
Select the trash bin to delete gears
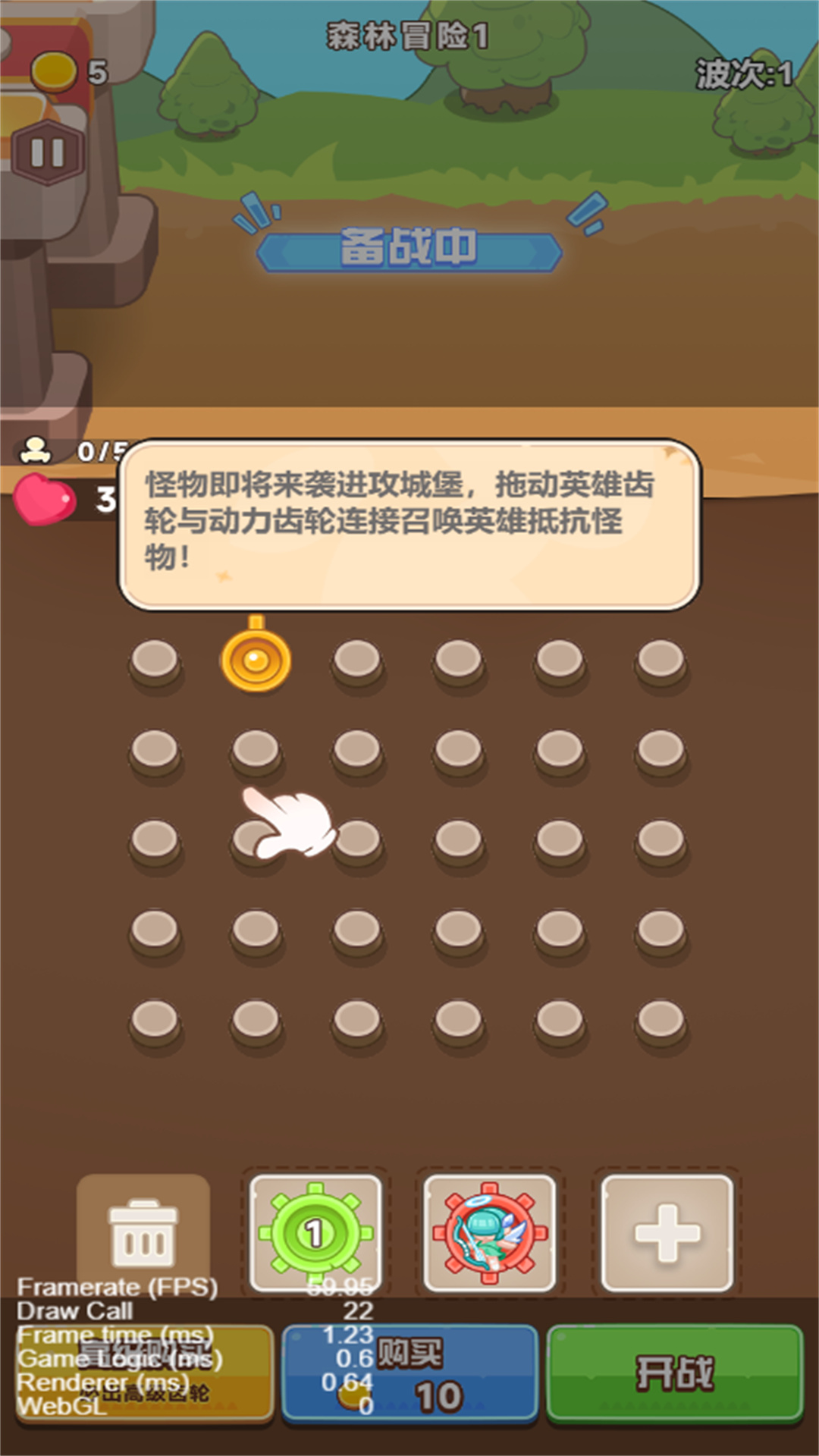coord(144,1235)
